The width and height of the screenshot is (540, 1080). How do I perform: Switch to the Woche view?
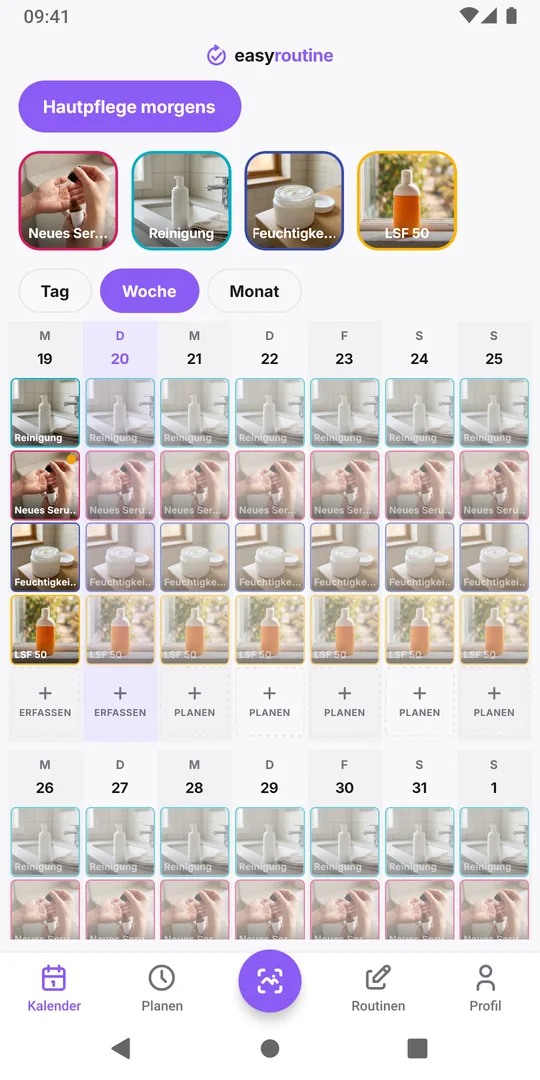149,291
